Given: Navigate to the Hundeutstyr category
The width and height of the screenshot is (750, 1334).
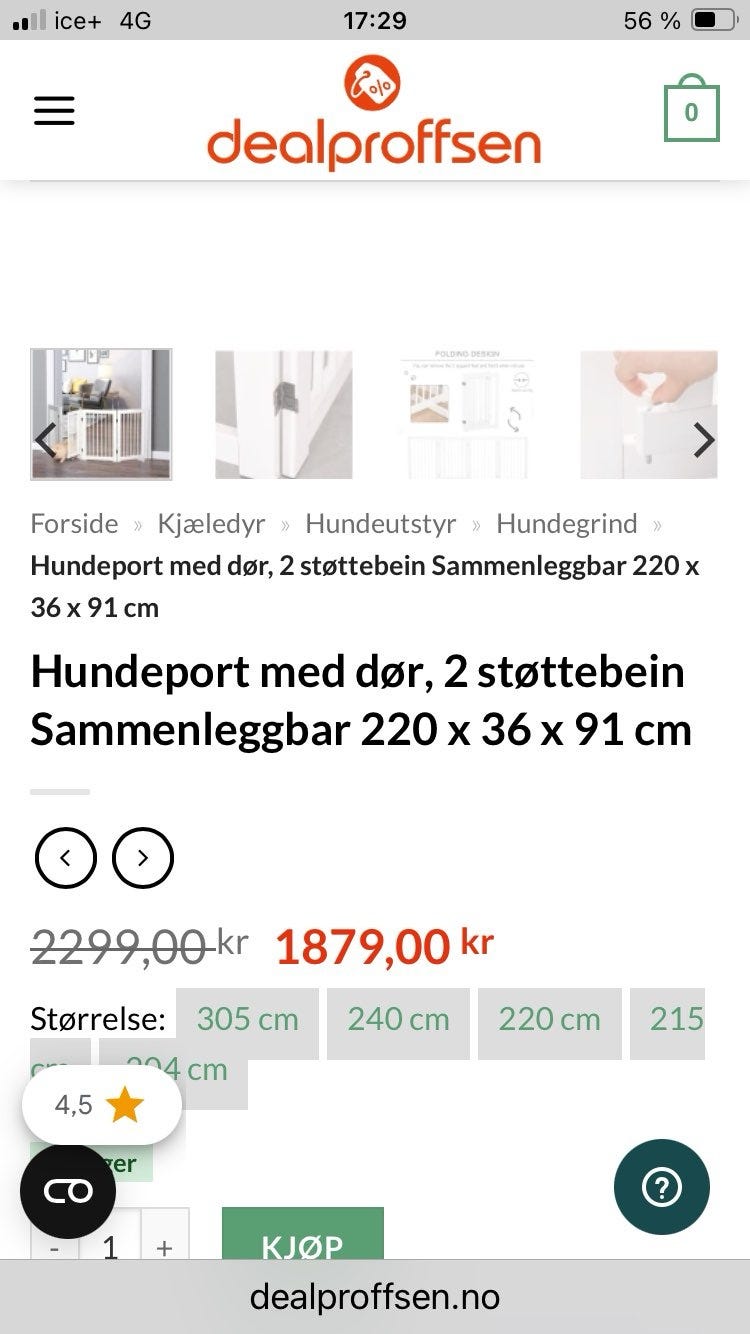Looking at the screenshot, I should click(x=381, y=523).
